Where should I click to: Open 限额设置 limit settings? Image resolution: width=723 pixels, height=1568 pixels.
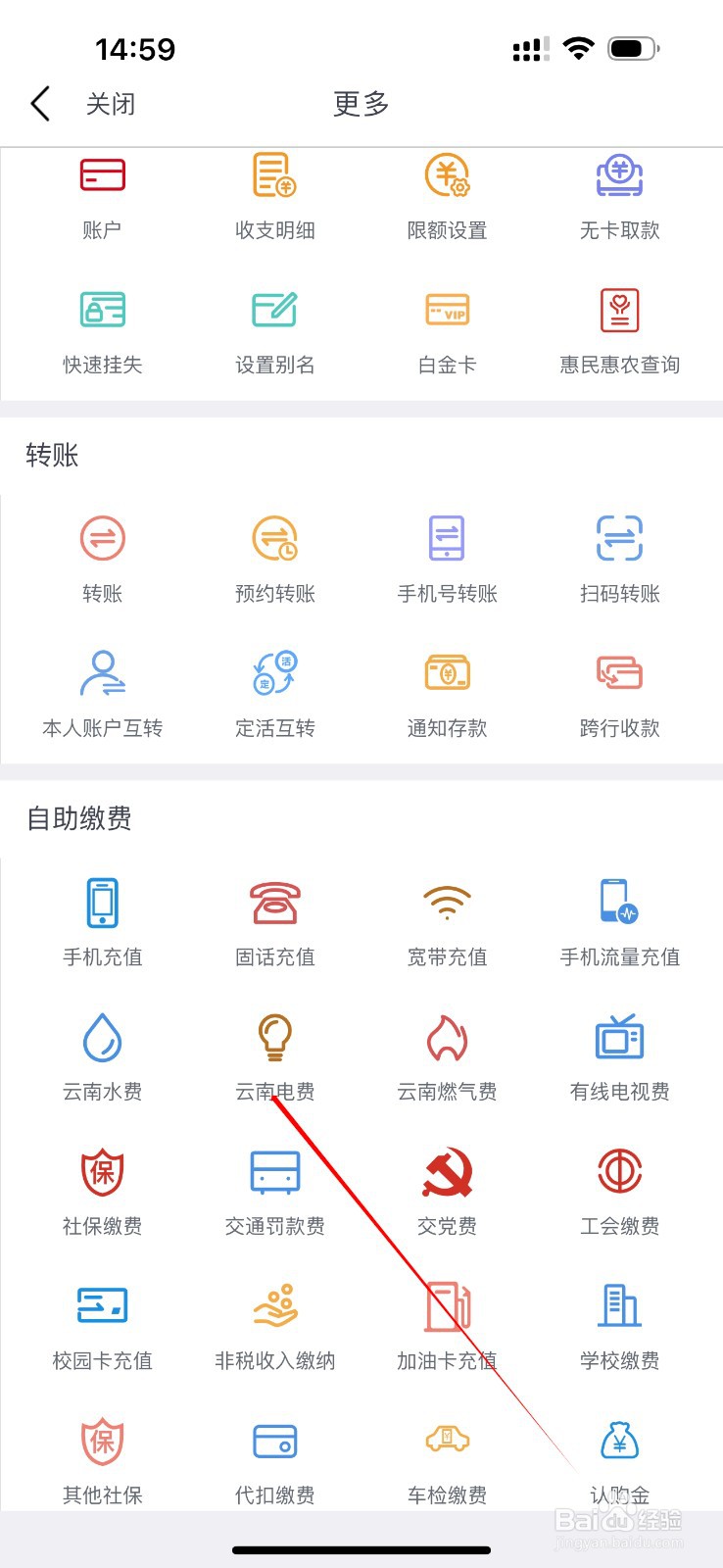point(447,196)
